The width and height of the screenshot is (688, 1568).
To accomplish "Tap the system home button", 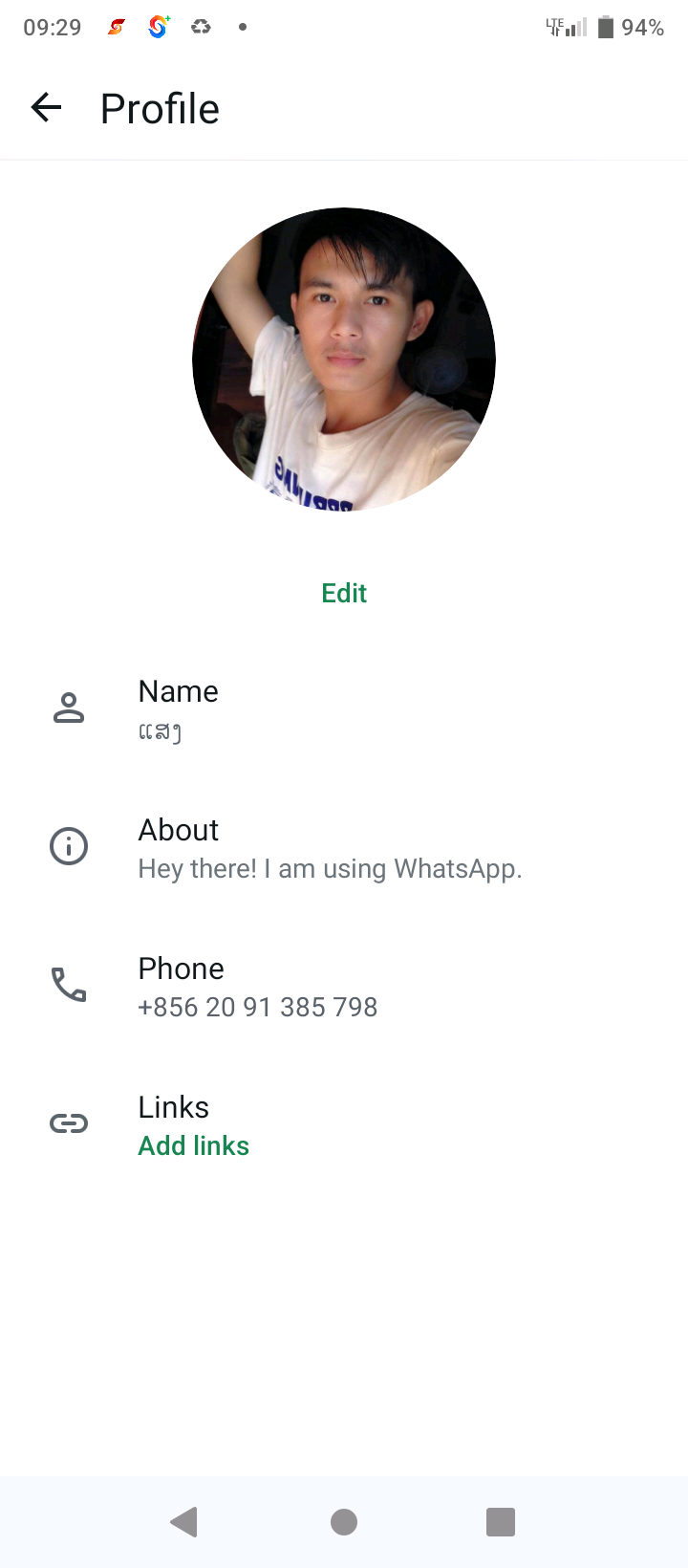I will tap(344, 1521).
